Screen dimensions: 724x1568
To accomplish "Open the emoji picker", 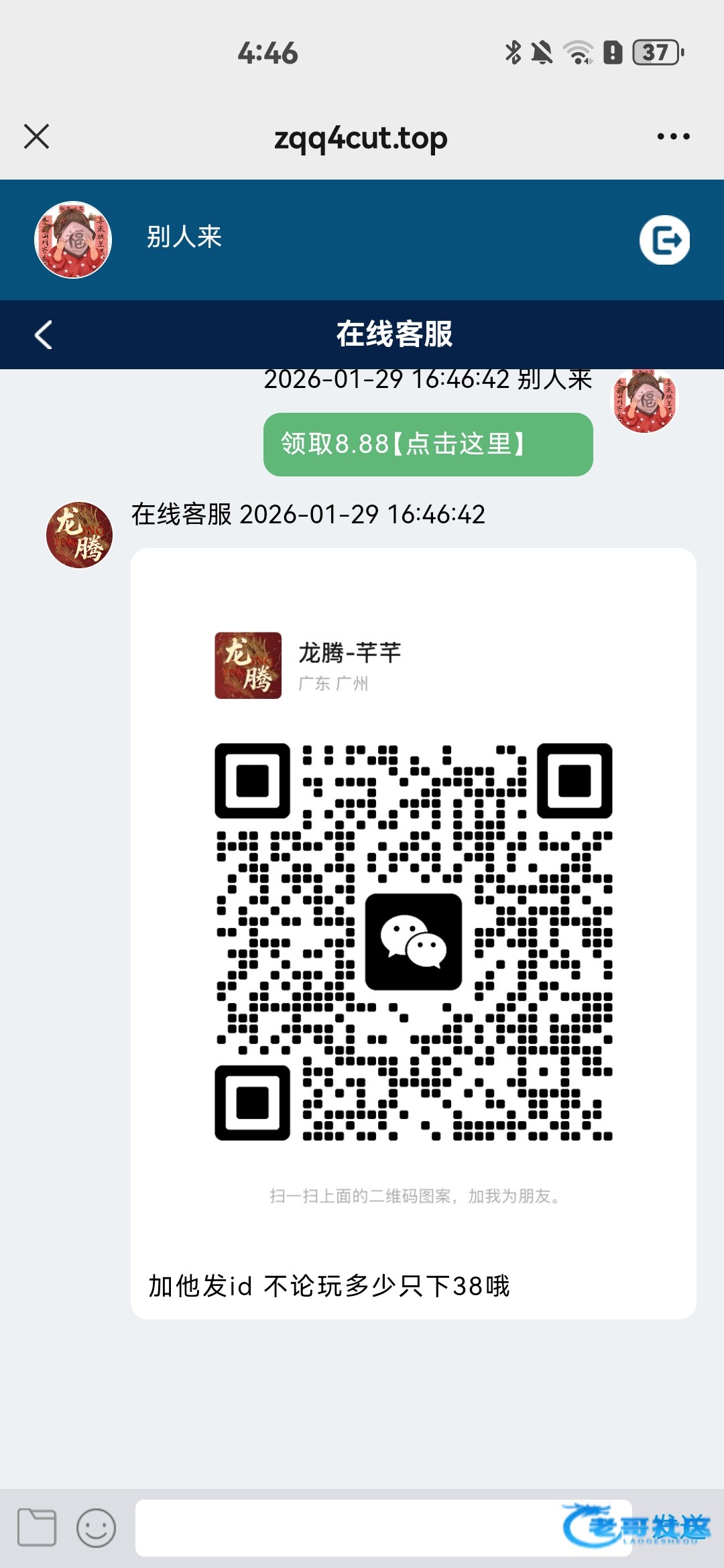I will (x=96, y=1528).
